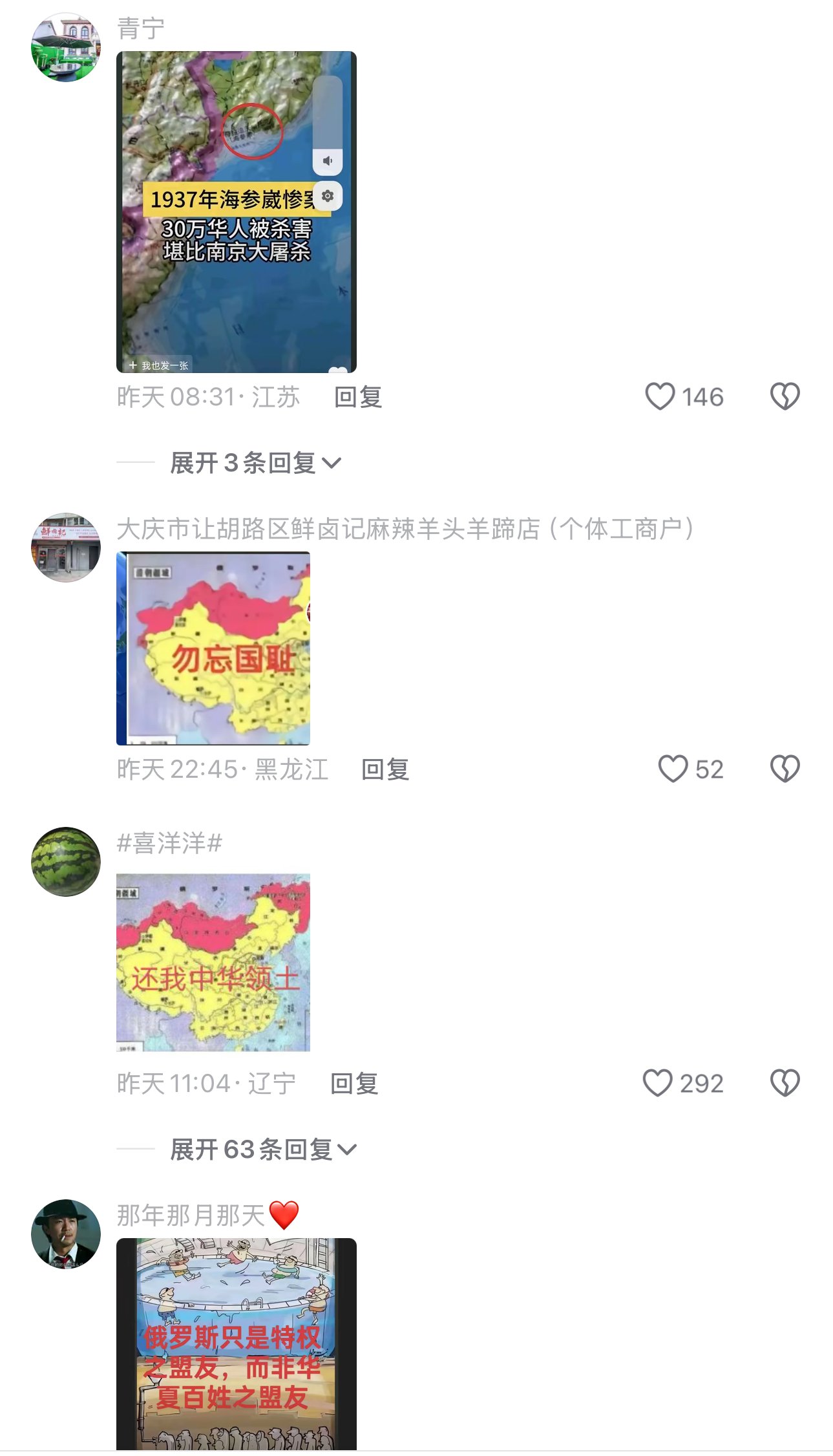This screenshot has height=1456, width=833.
Task: Open the 还我中华领土 map image
Action: coord(213,963)
